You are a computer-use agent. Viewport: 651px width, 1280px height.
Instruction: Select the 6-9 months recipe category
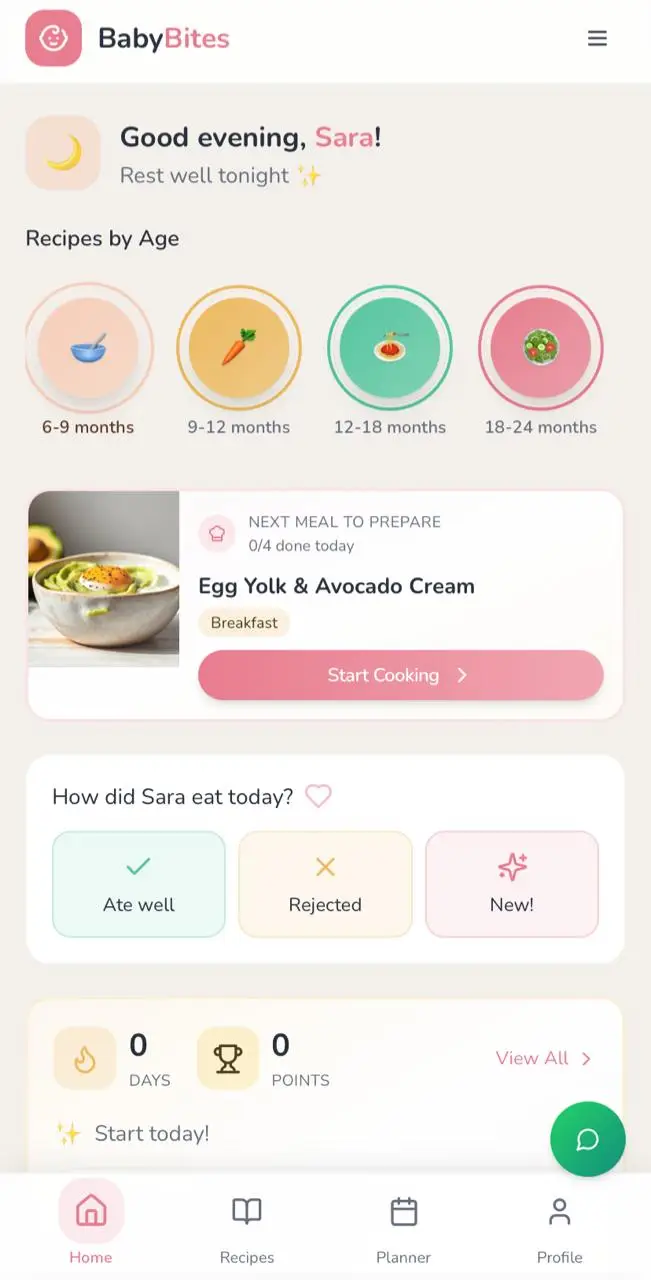click(x=88, y=348)
